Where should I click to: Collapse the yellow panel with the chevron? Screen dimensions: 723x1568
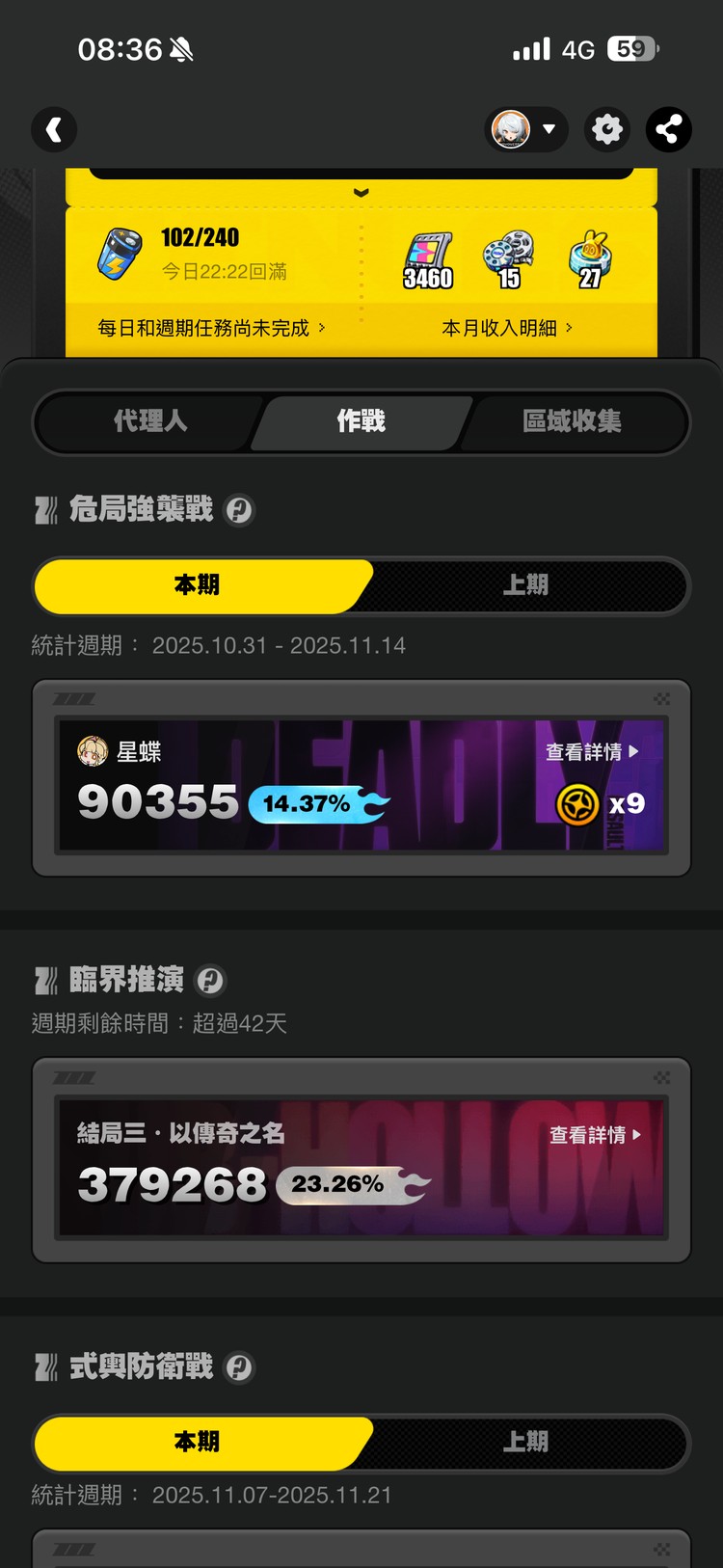[361, 193]
